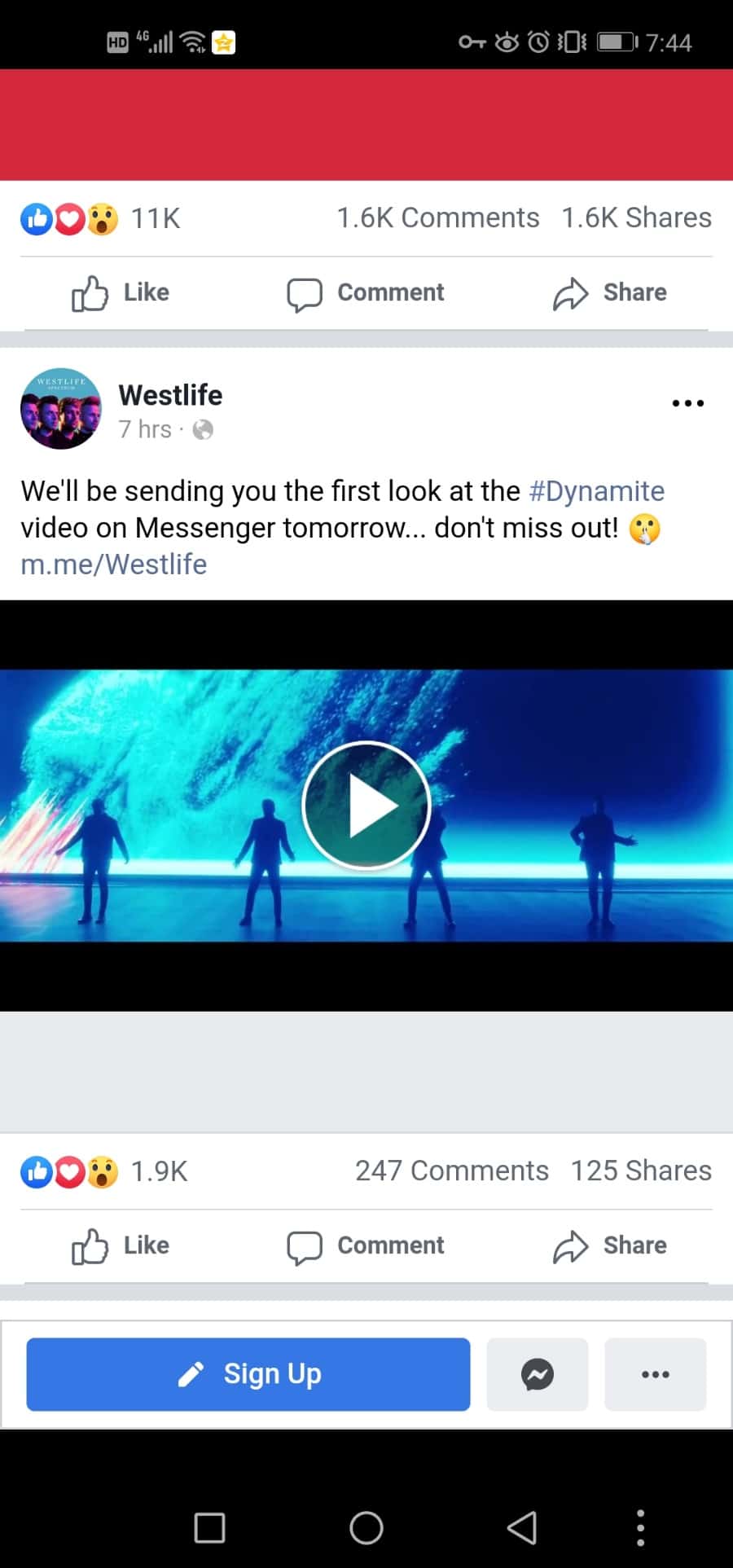The height and width of the screenshot is (1568, 733).
Task: Click the globe privacy icon next to 7 hrs
Action: (x=201, y=429)
